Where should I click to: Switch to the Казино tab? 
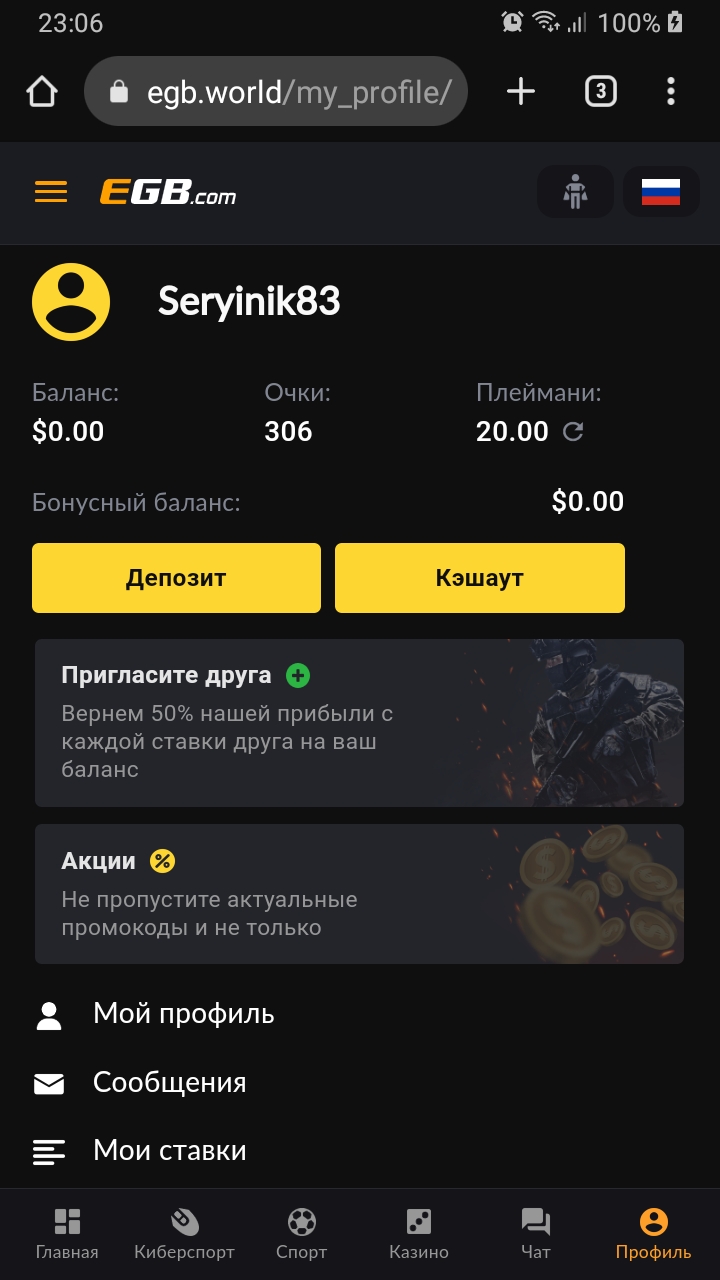tap(418, 1234)
